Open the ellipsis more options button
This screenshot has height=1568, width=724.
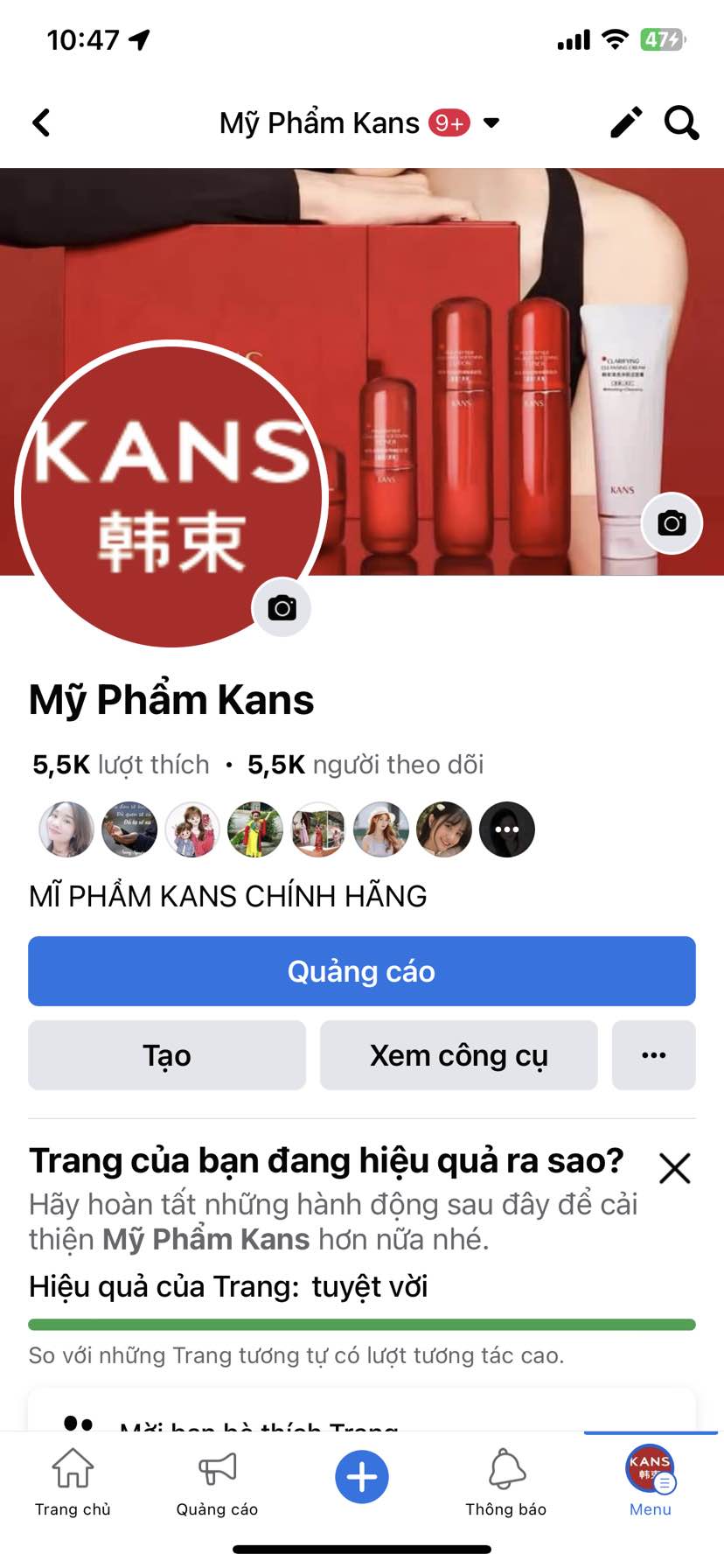(653, 1055)
